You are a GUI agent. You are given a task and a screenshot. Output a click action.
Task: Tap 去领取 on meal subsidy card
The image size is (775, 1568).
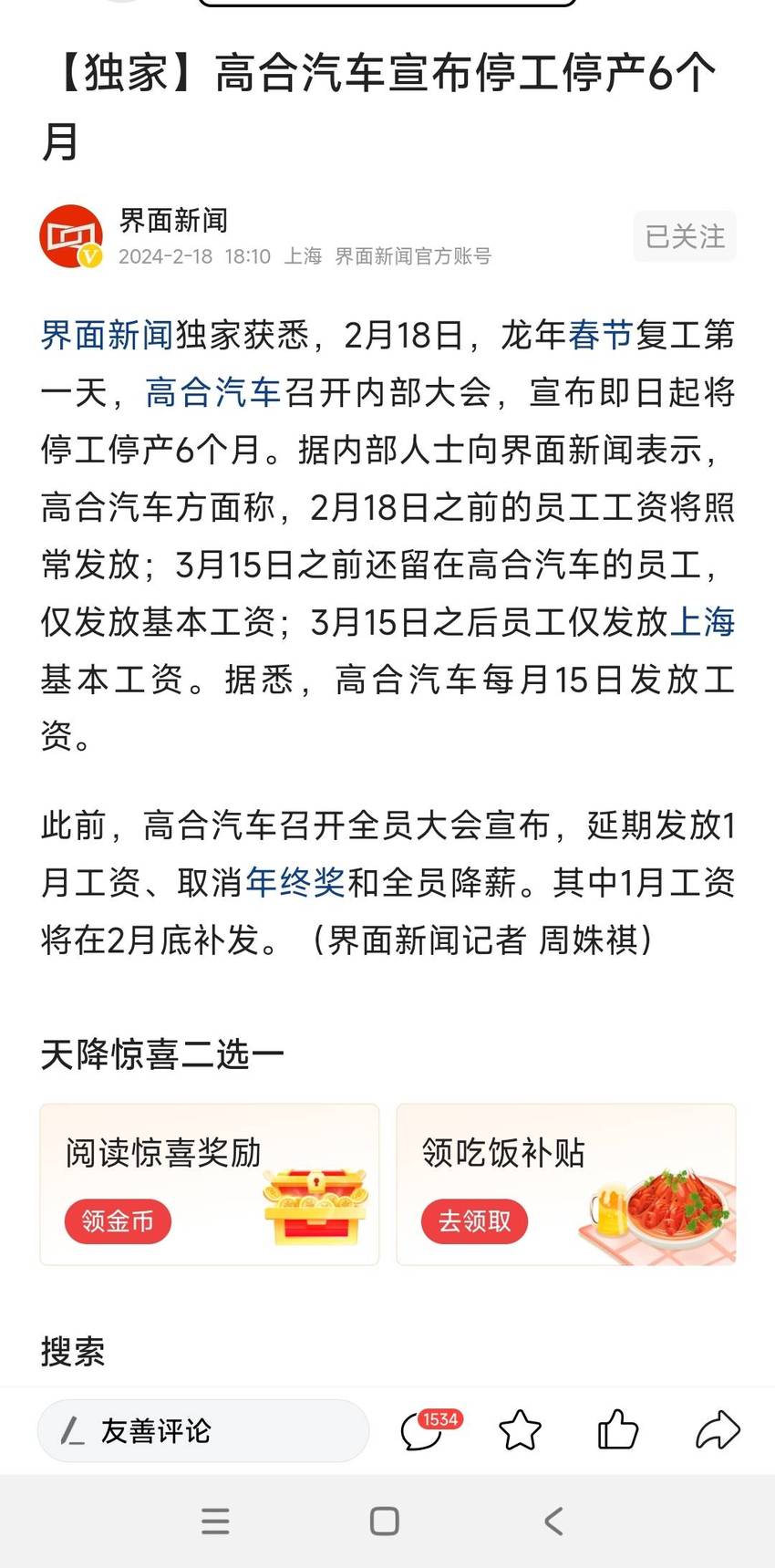coord(474,1221)
